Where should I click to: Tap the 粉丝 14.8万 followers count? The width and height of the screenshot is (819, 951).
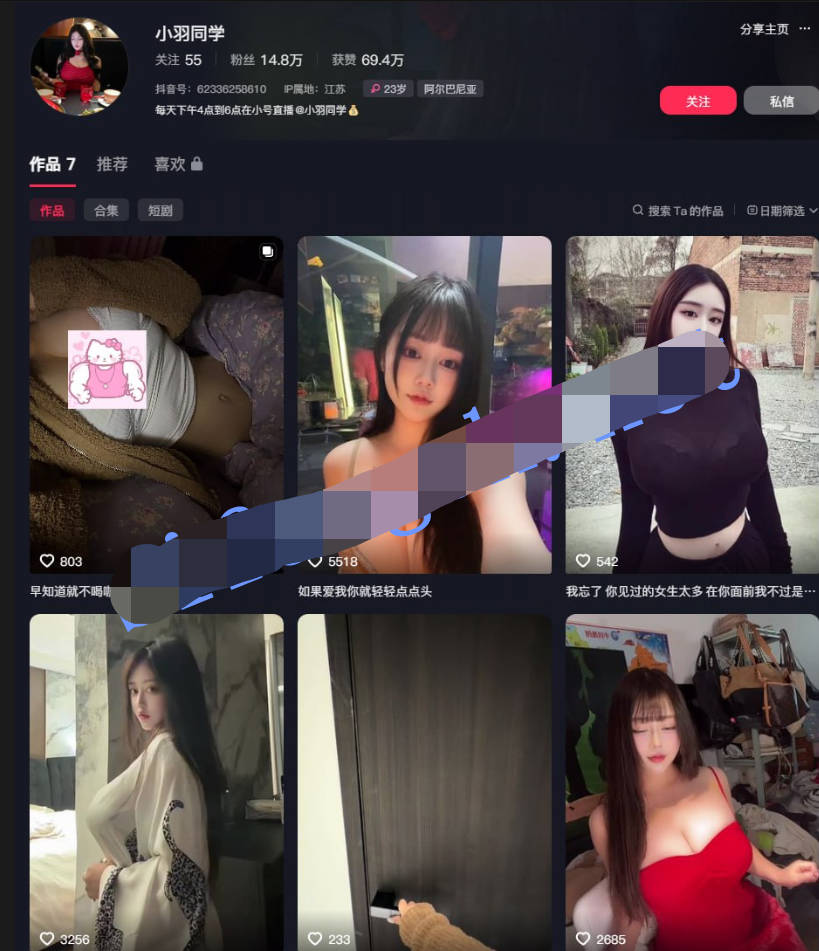coord(266,60)
